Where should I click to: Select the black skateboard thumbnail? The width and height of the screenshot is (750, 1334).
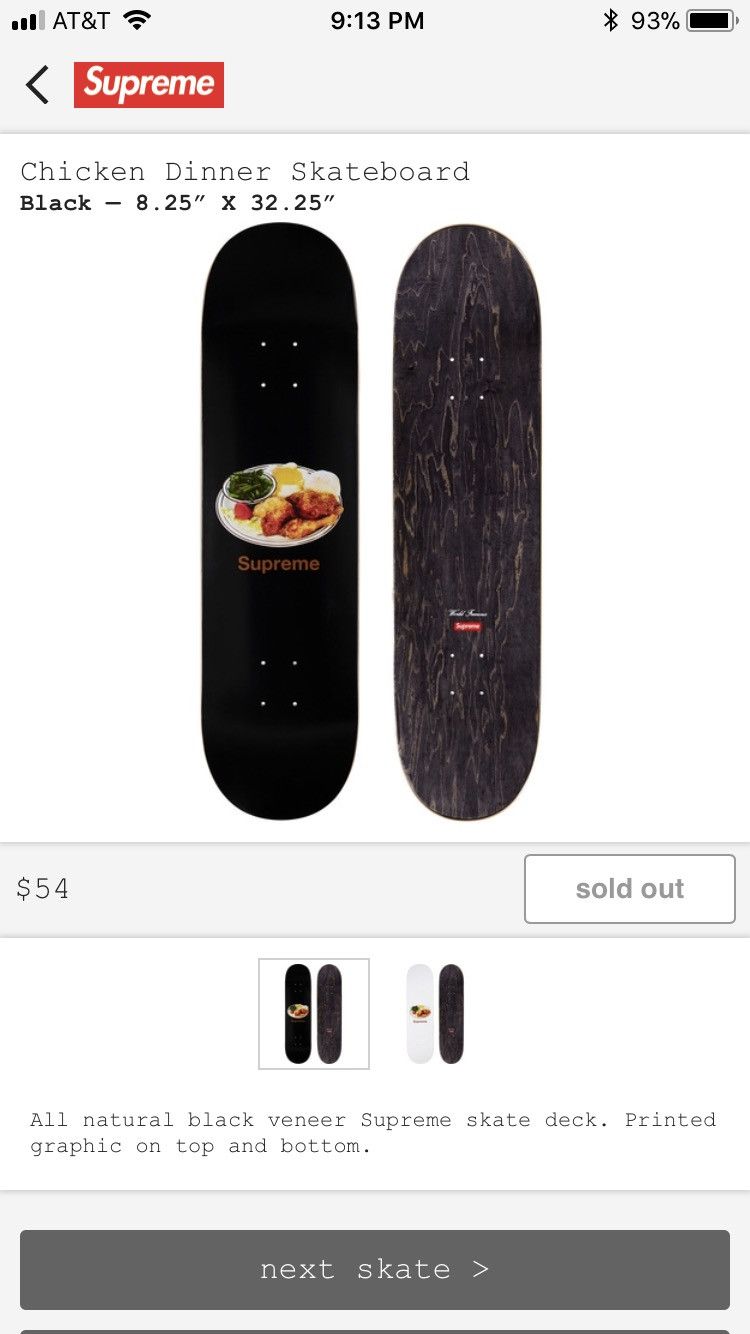[x=313, y=1013]
